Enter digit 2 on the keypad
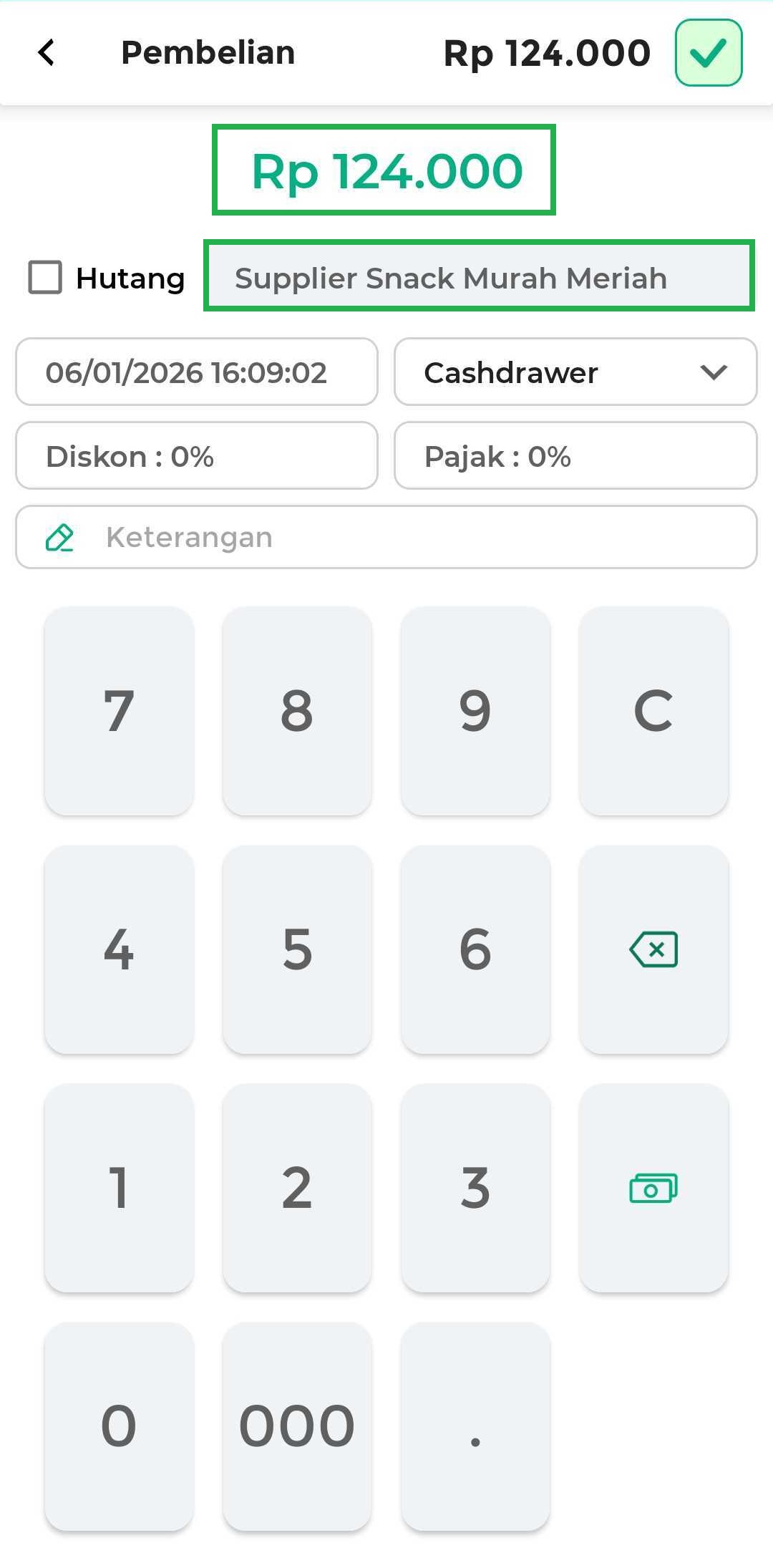This screenshot has height=1568, width=773. point(297,1188)
